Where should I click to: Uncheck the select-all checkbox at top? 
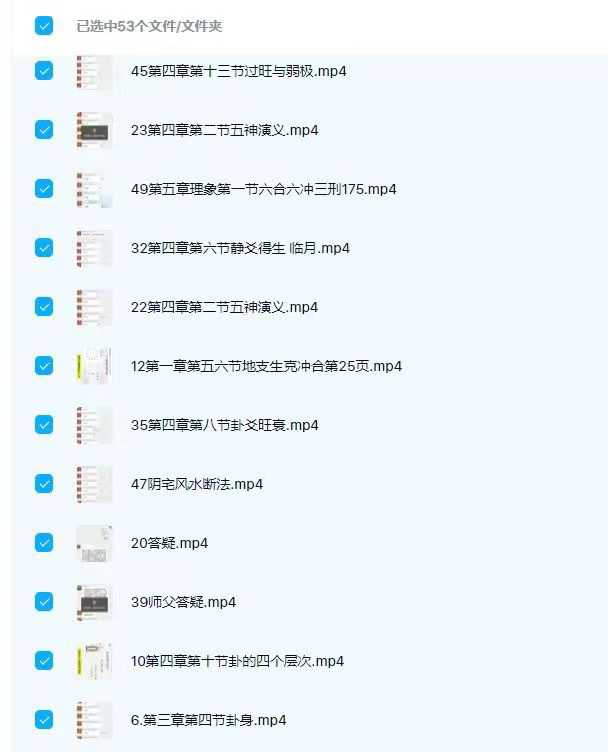coord(43,26)
